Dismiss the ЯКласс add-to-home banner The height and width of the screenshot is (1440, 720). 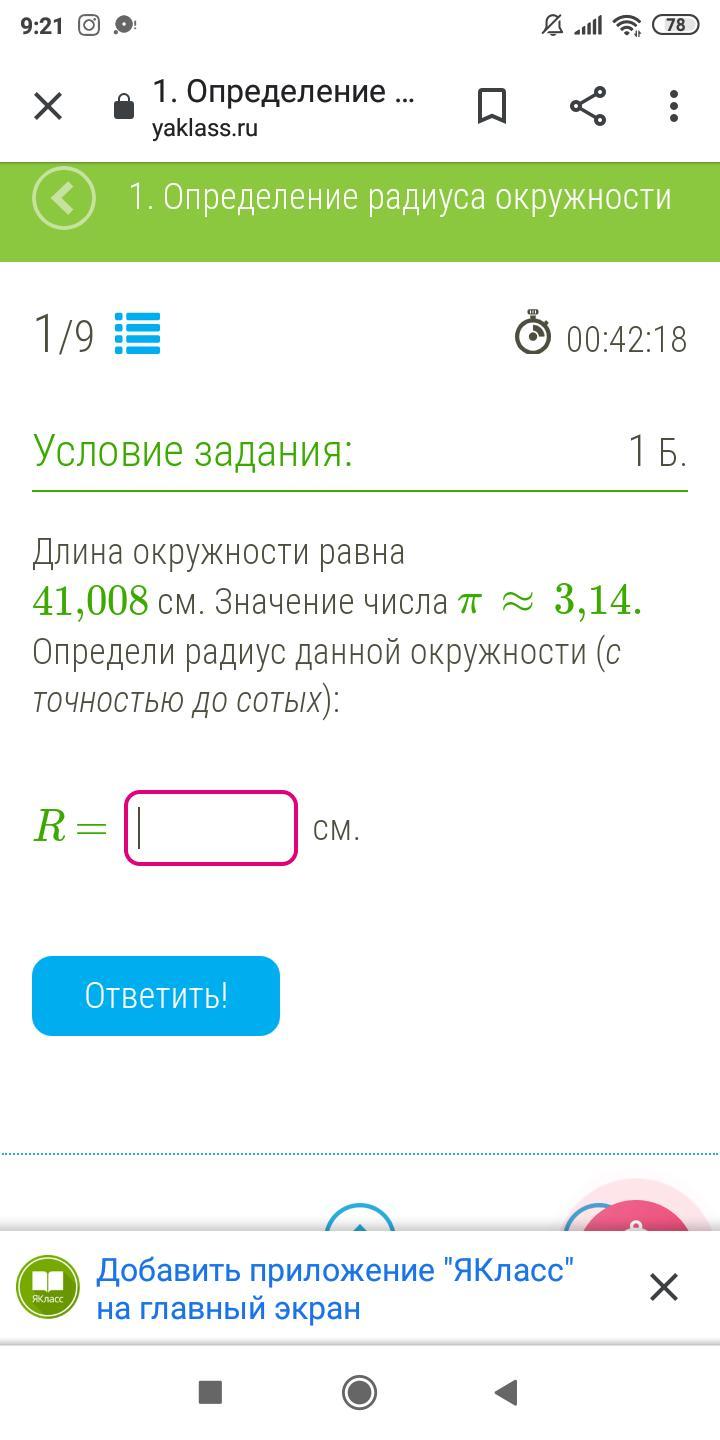click(x=664, y=1287)
